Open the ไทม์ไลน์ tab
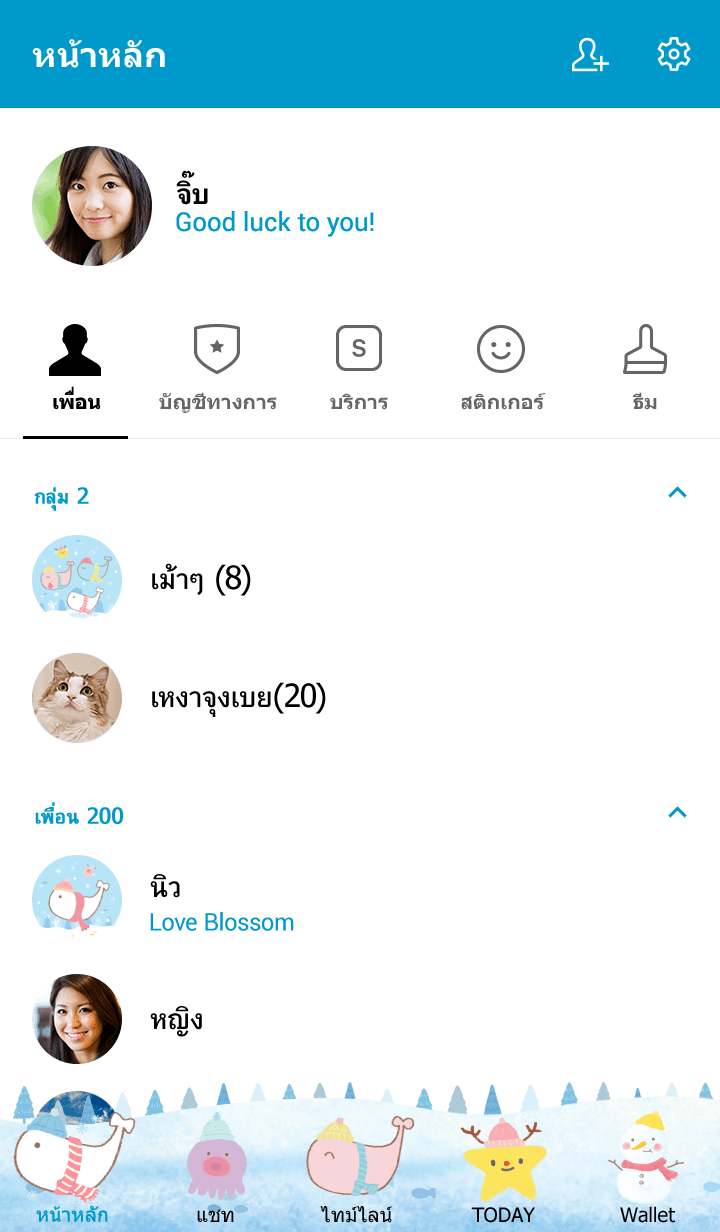This screenshot has width=720, height=1232. tap(357, 1170)
